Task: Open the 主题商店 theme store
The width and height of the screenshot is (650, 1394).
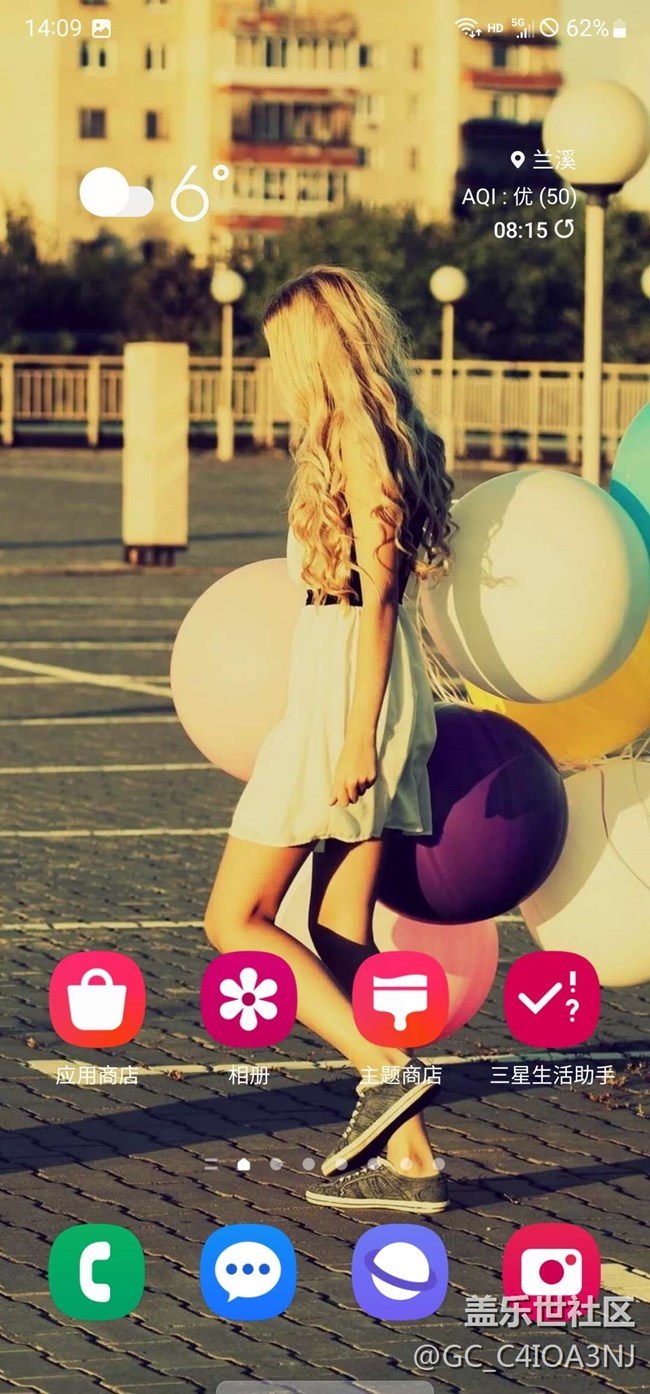Action: coord(400,999)
